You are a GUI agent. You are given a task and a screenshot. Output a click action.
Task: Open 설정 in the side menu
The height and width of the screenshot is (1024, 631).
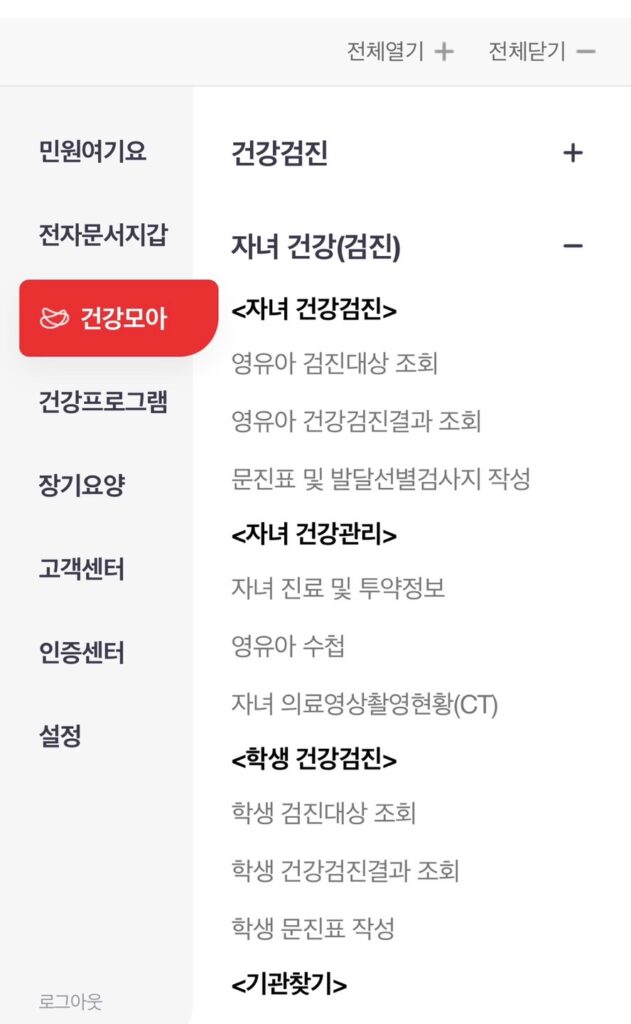point(60,737)
